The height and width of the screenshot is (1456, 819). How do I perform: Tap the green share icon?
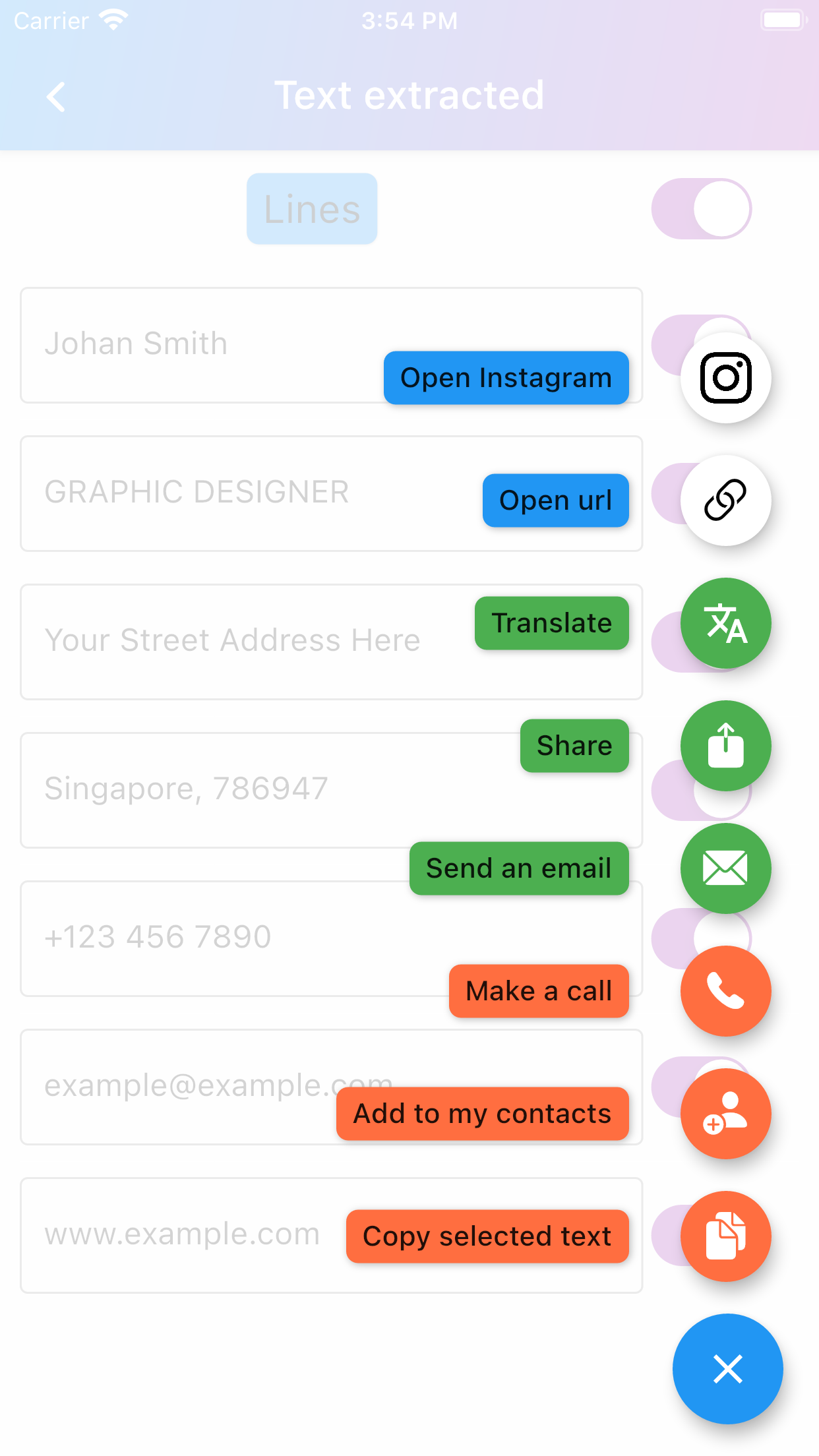pos(725,746)
